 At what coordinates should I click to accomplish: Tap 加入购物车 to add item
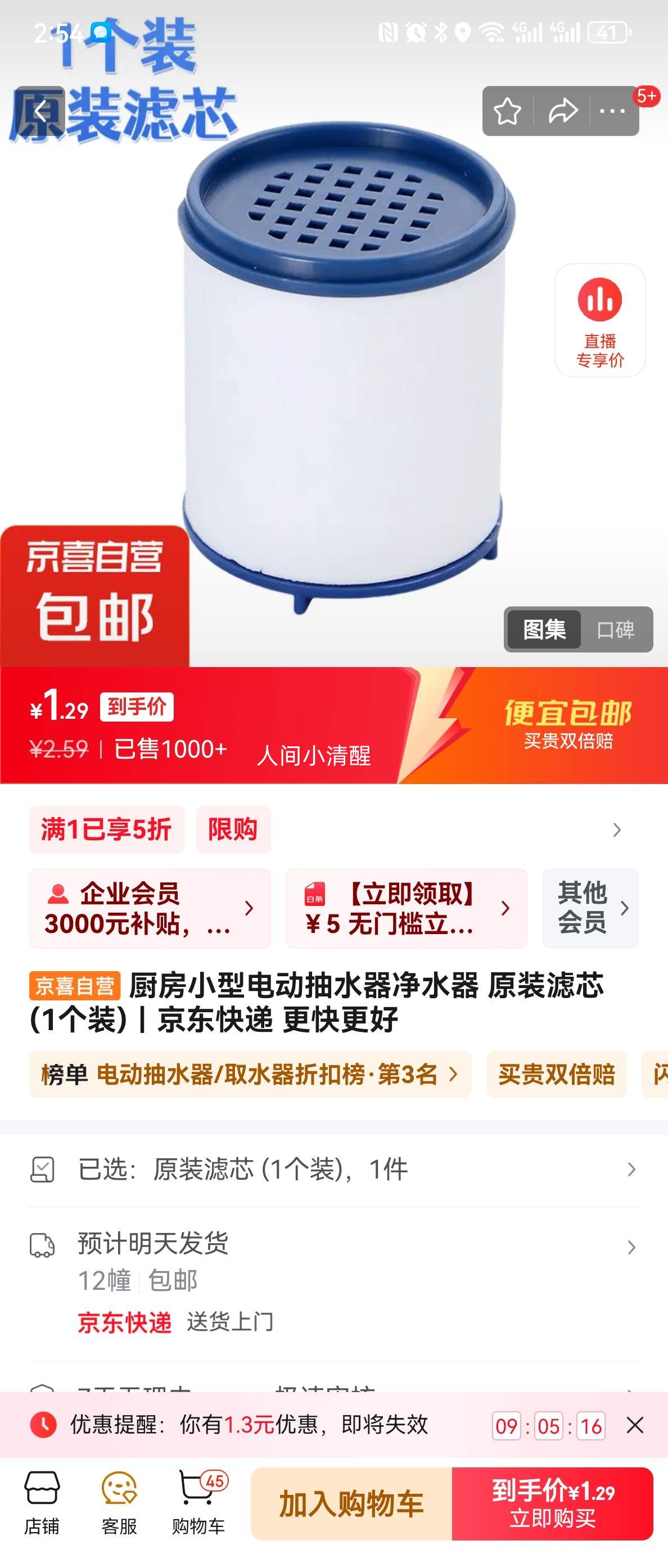(351, 1503)
